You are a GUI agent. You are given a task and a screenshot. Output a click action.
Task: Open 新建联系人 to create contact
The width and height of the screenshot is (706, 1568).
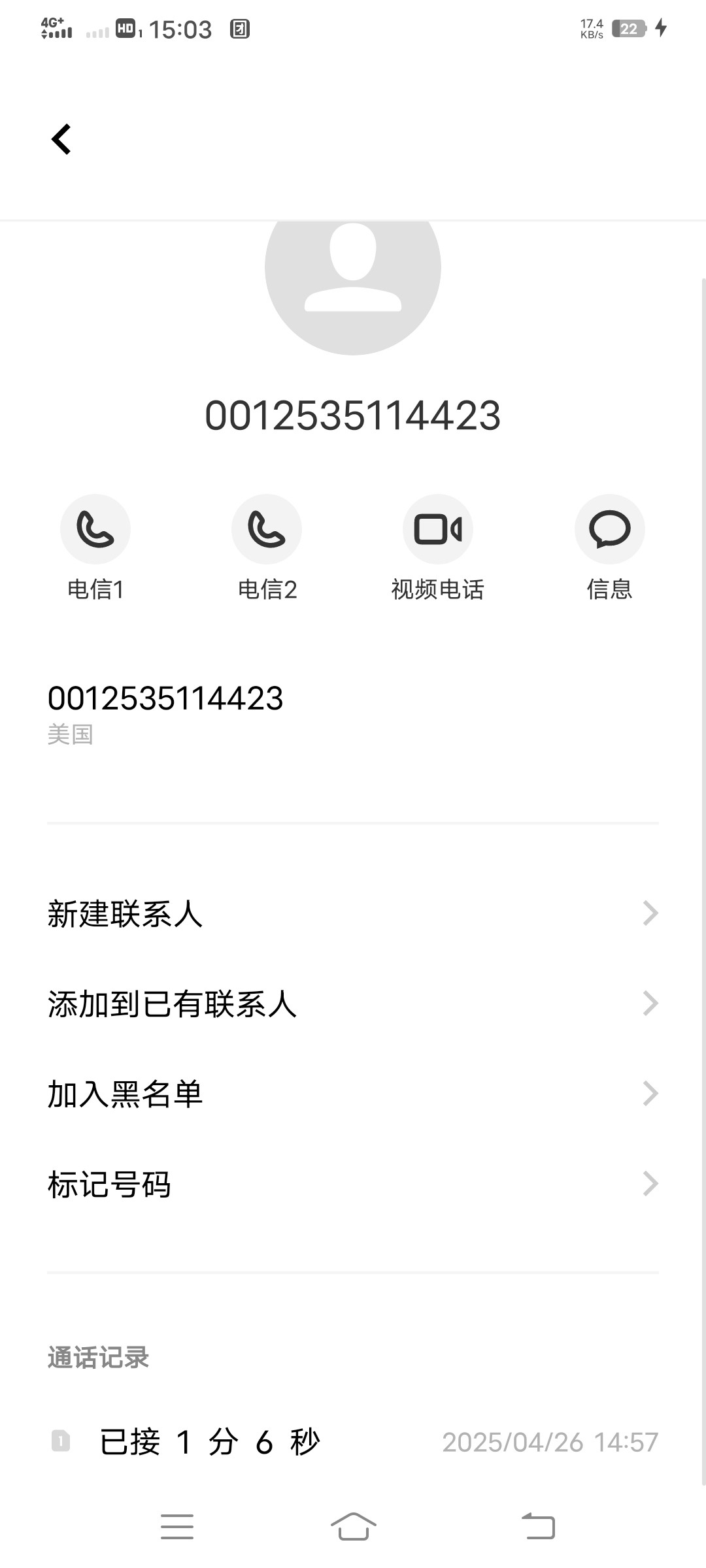point(353,913)
